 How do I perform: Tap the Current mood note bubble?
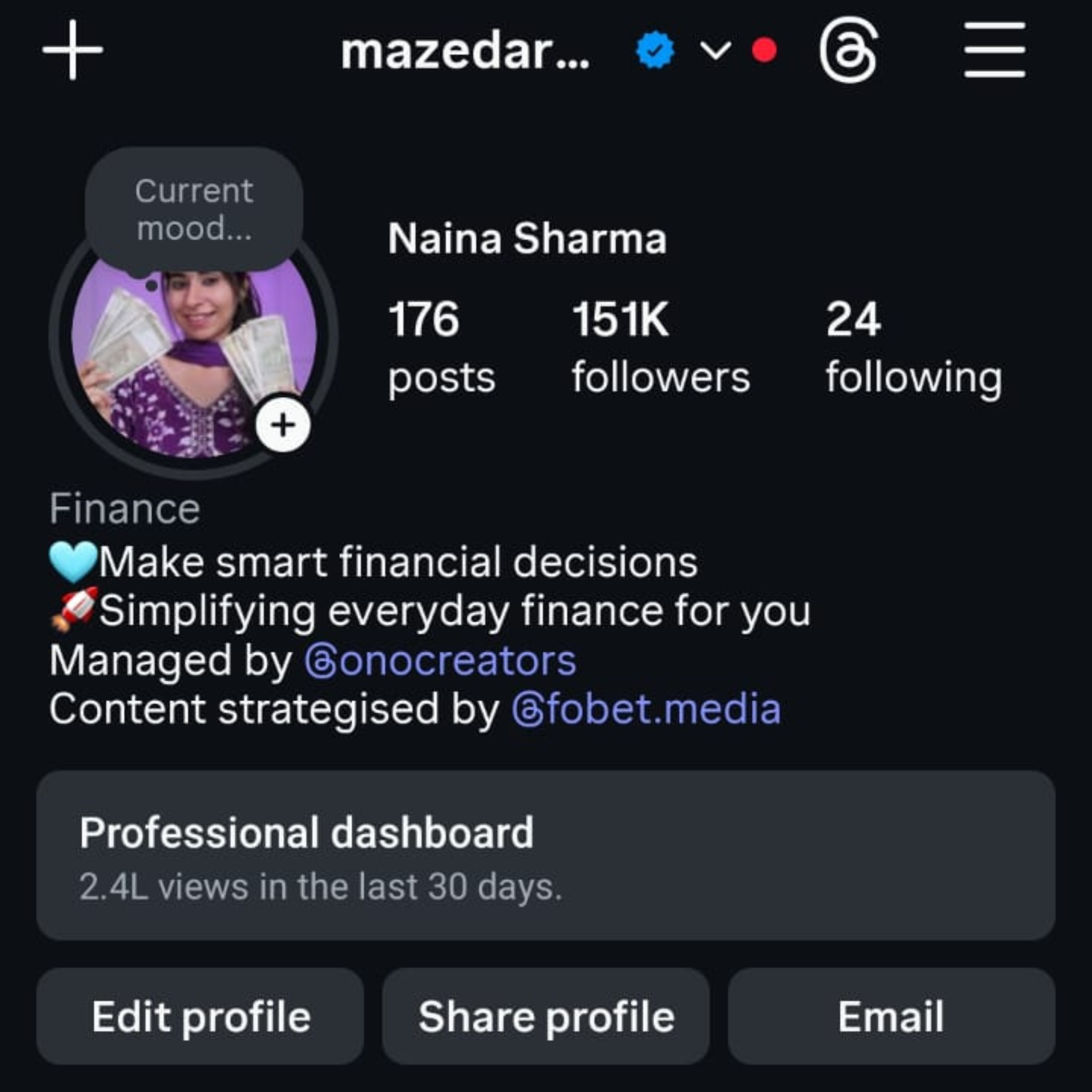click(194, 210)
